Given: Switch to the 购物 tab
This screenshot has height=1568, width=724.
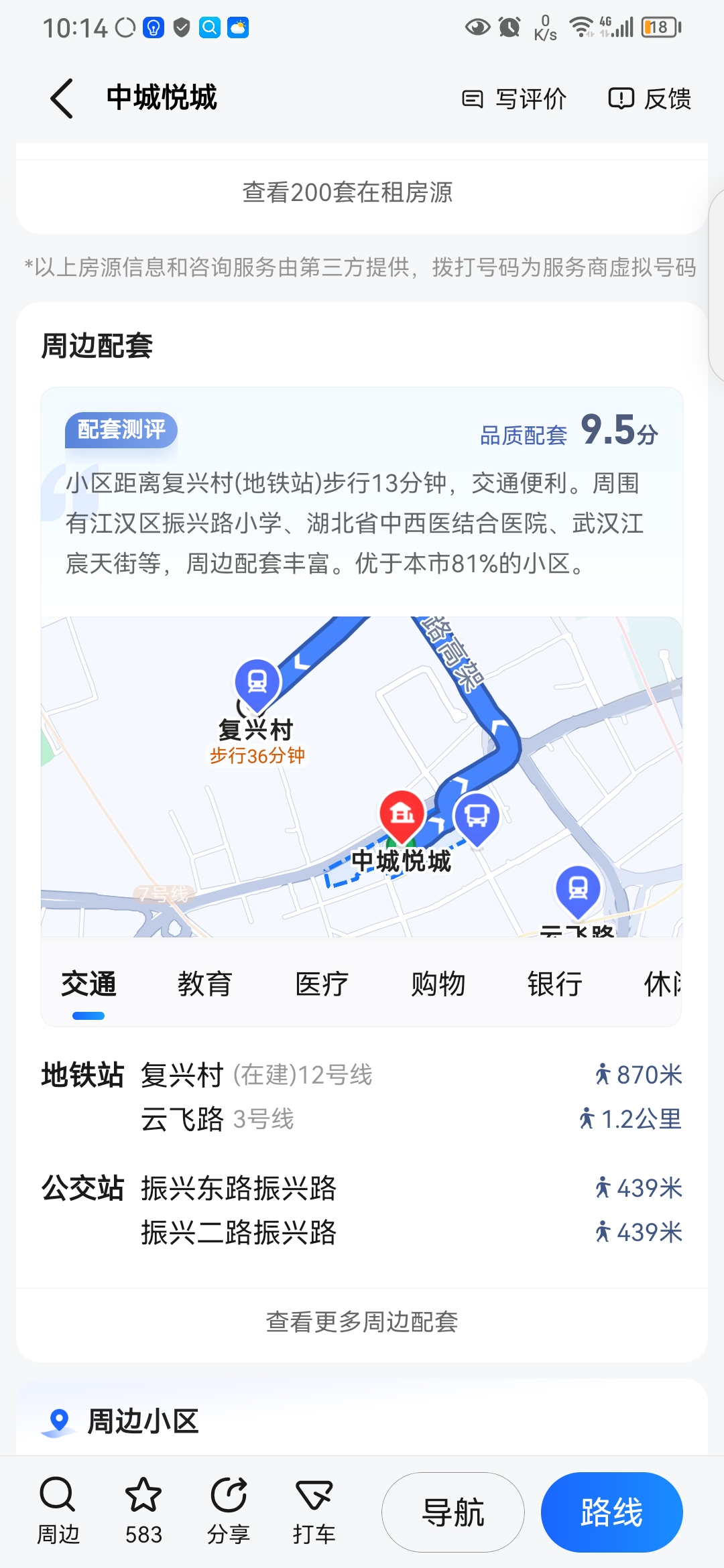Looking at the screenshot, I should (438, 984).
